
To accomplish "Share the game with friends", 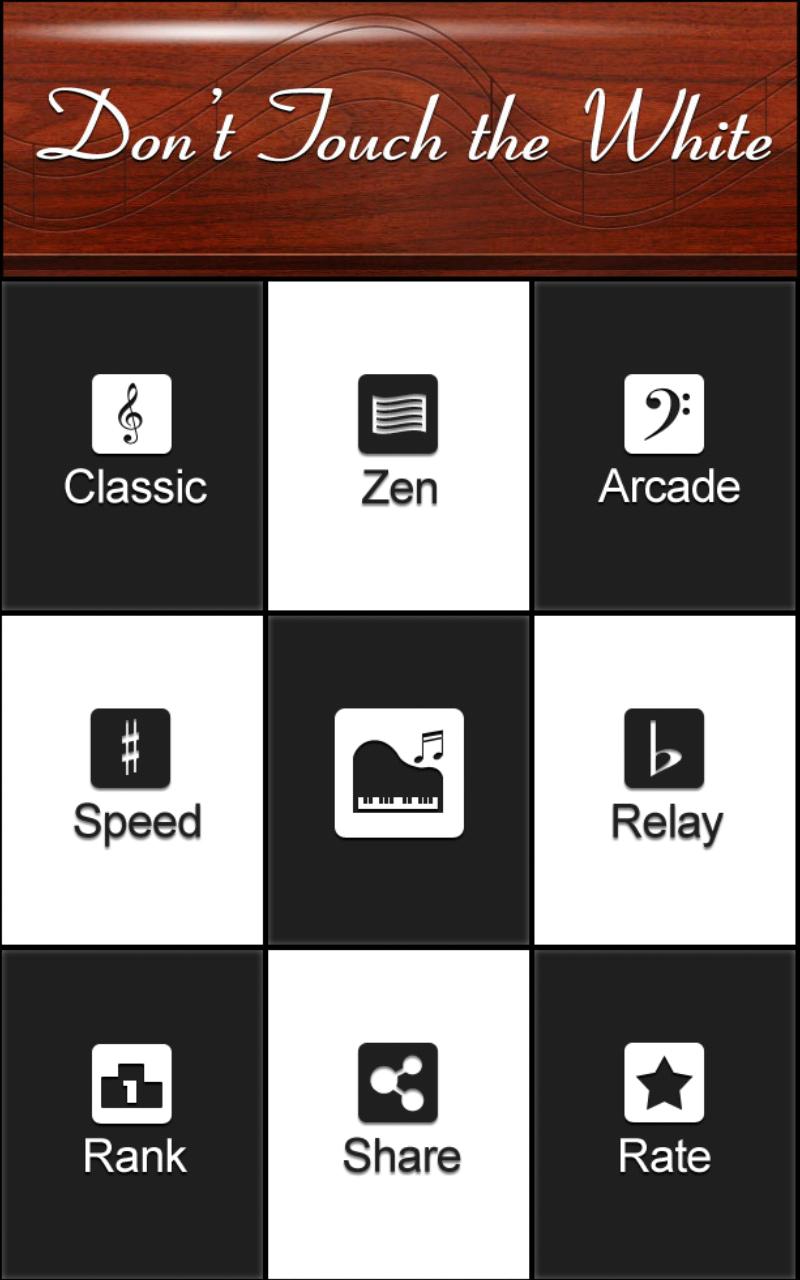I will (398, 1112).
